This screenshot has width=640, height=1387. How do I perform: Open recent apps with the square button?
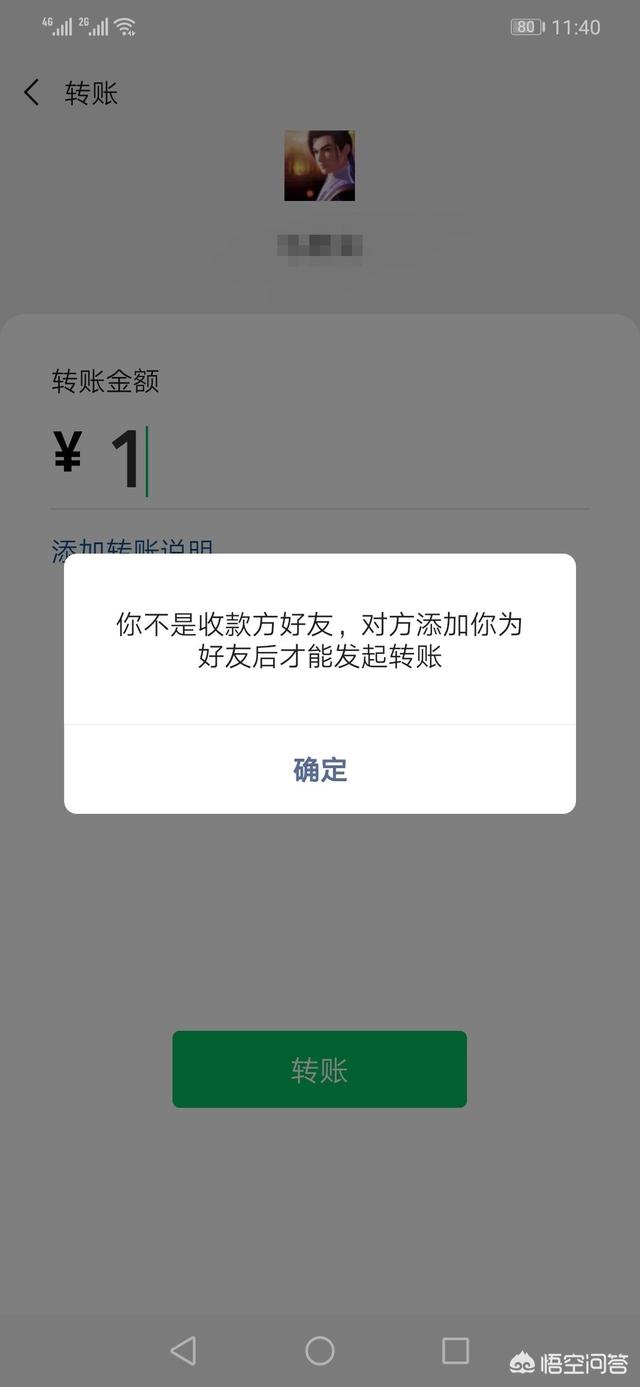click(x=455, y=1351)
